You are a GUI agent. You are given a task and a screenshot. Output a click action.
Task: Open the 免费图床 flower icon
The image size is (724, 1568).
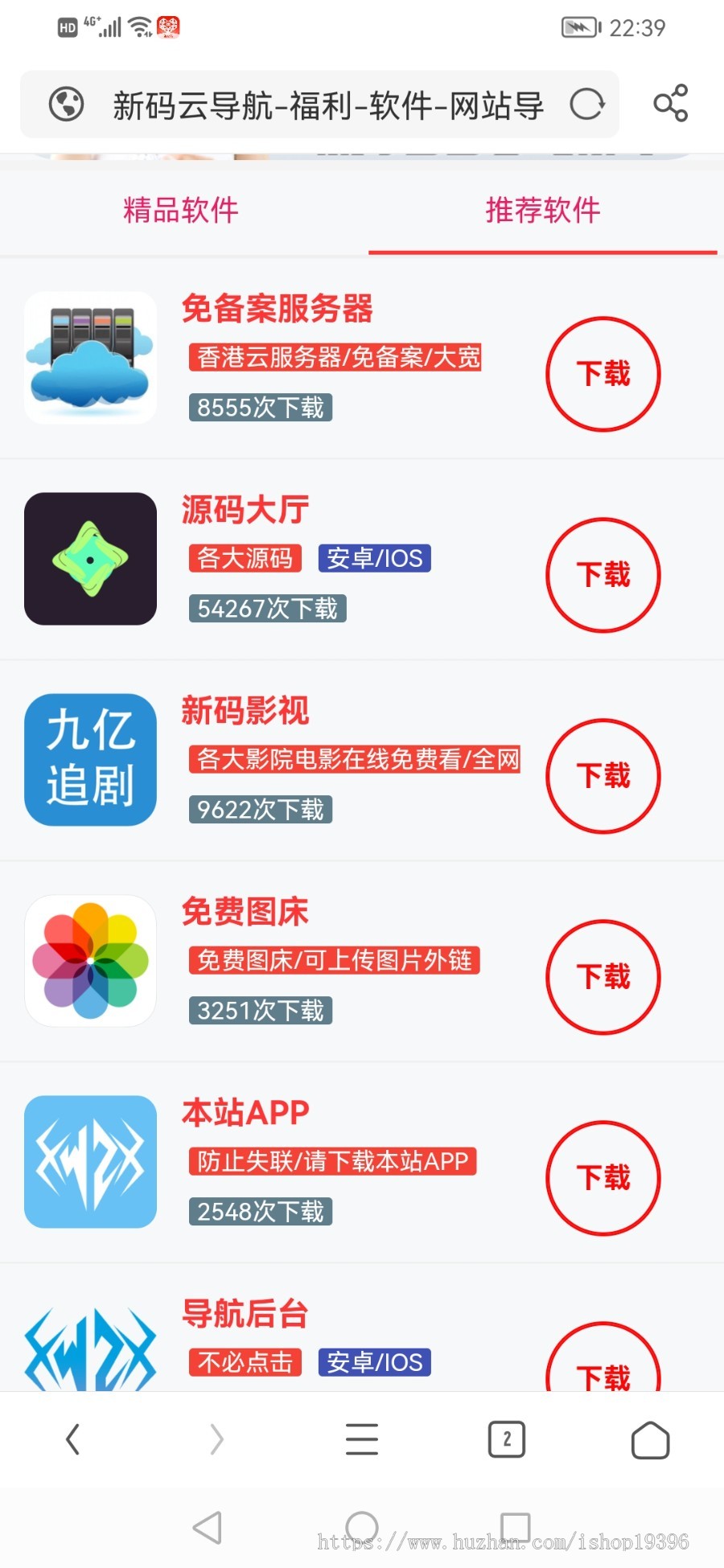90,961
